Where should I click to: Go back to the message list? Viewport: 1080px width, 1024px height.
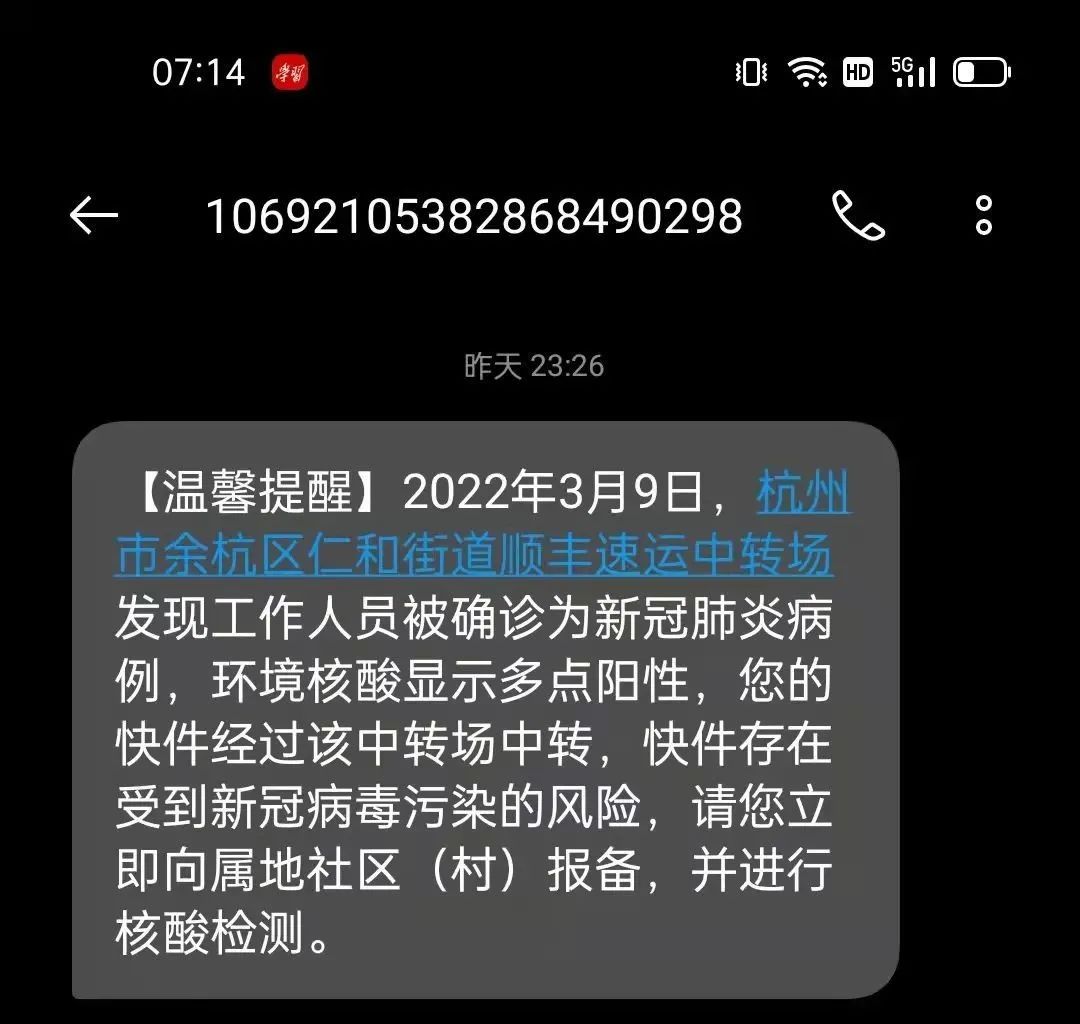point(94,215)
